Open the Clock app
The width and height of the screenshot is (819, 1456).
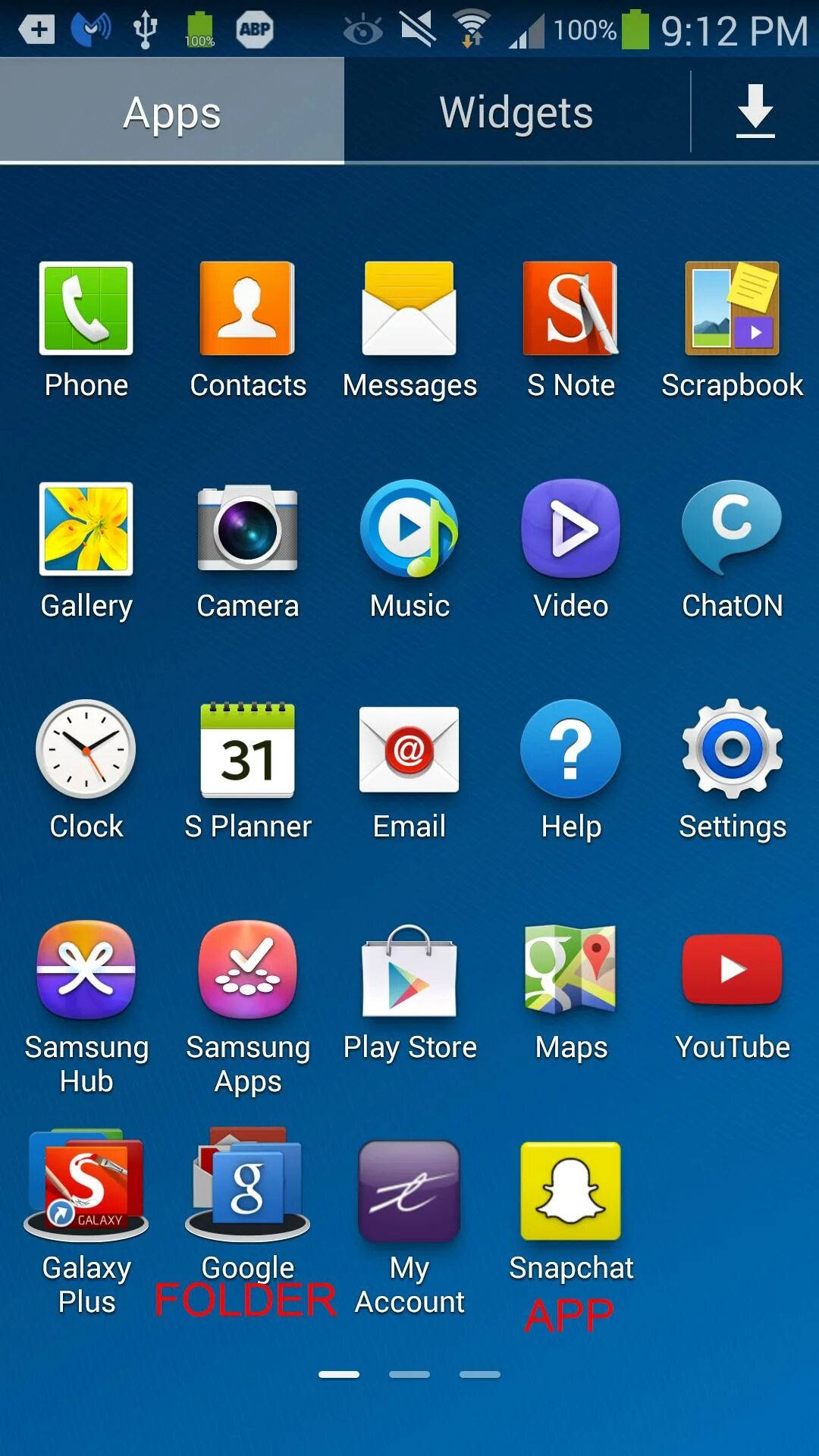point(86,750)
